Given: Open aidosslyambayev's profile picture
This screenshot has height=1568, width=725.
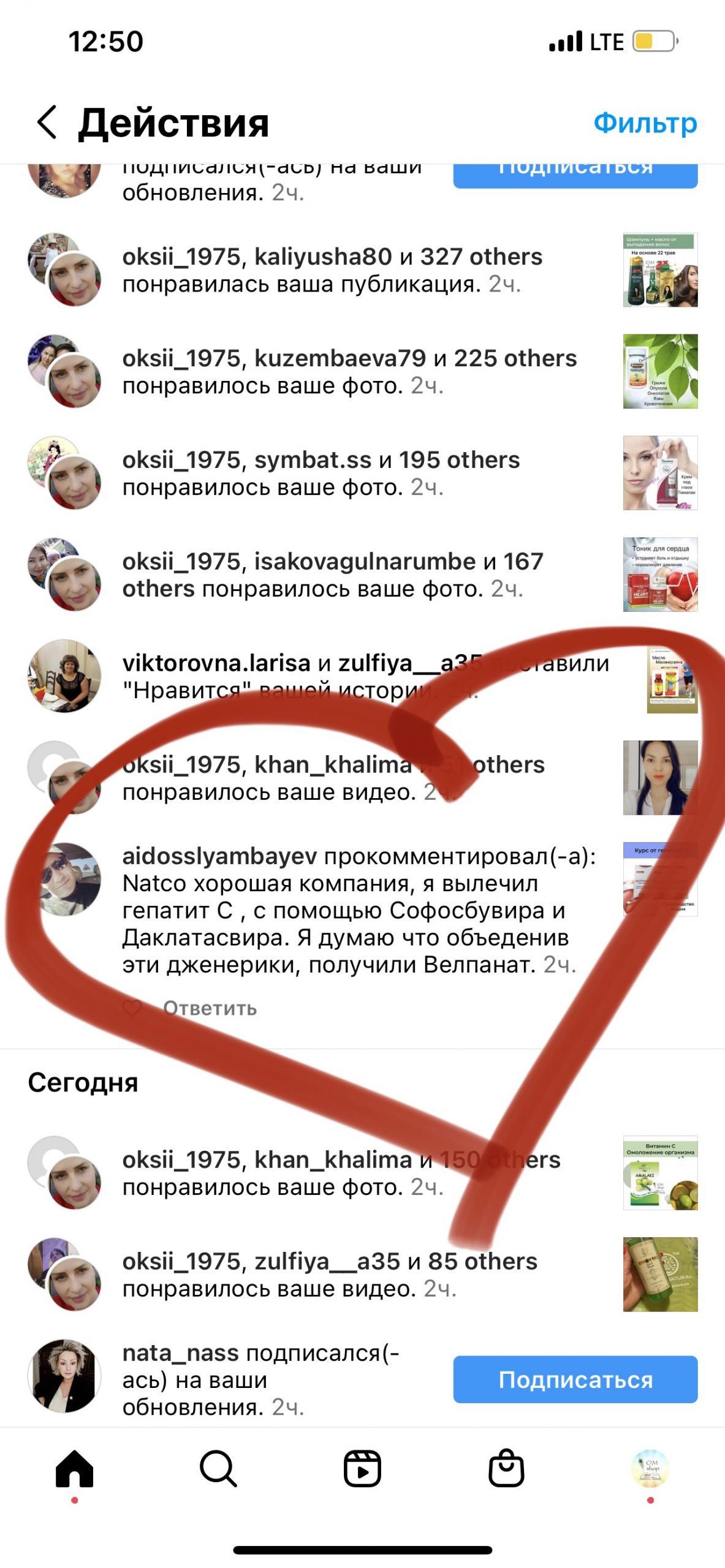Looking at the screenshot, I should 65,880.
